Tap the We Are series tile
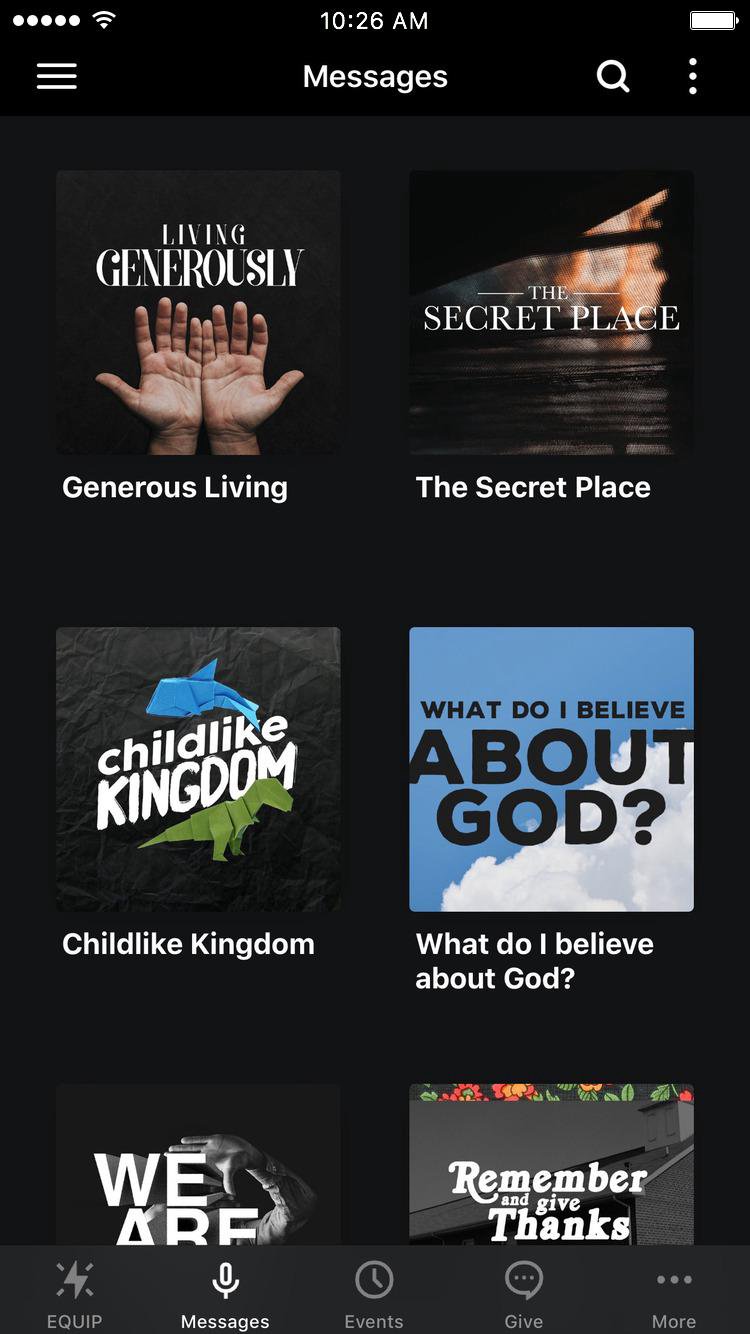This screenshot has width=750, height=1334. click(x=198, y=1165)
